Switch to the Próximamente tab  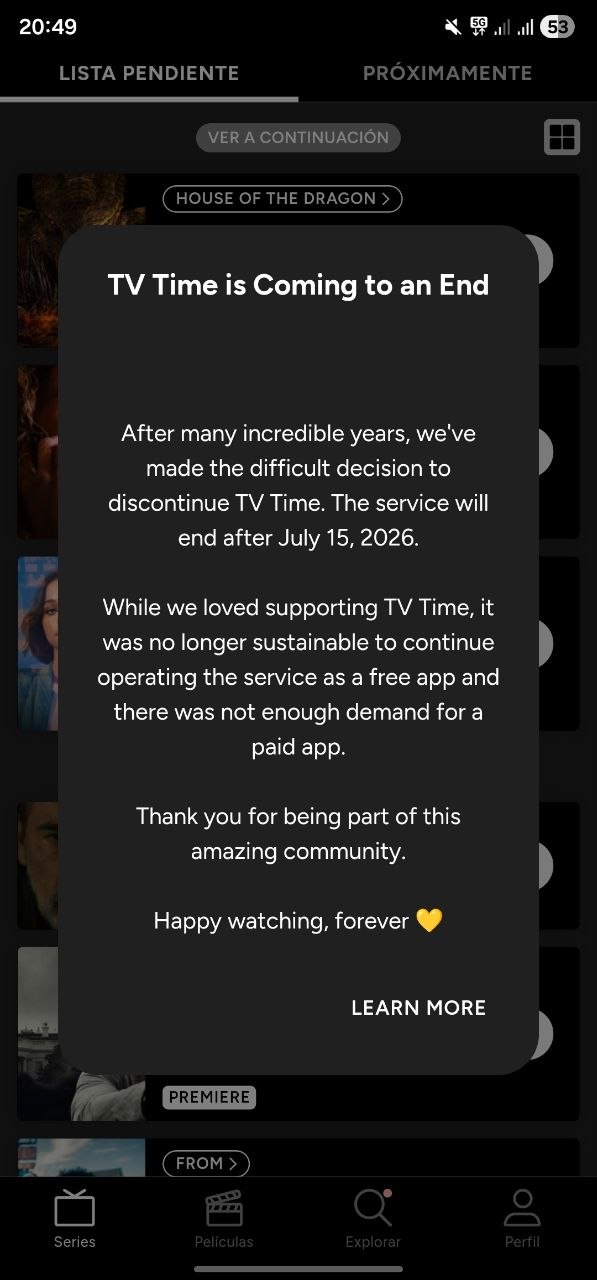(x=447, y=73)
